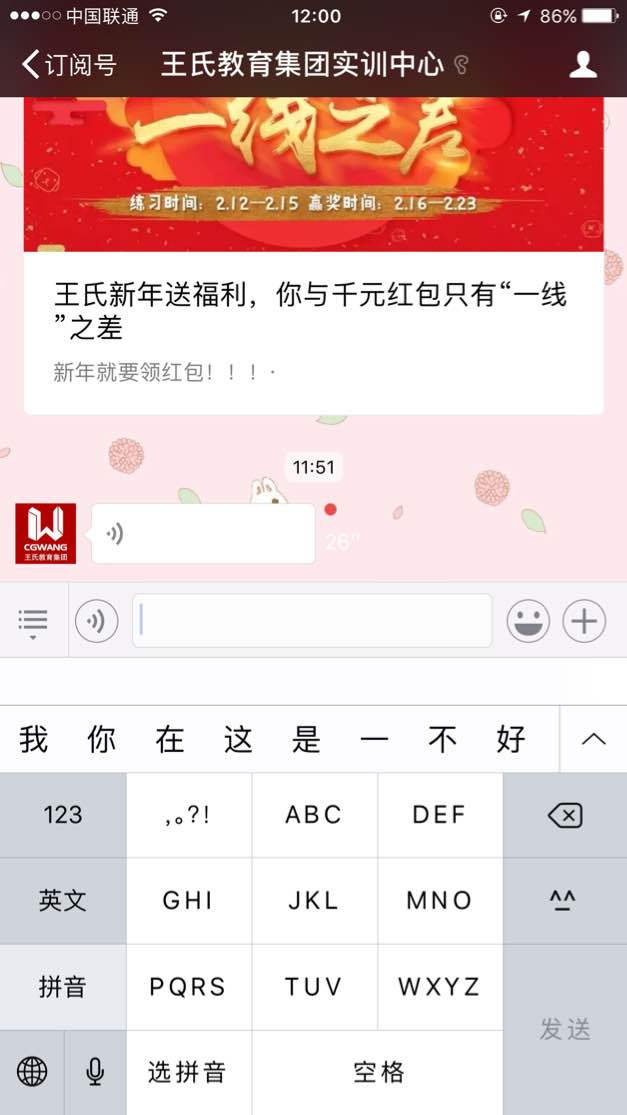Start dictation with the microphone key

click(x=95, y=1072)
